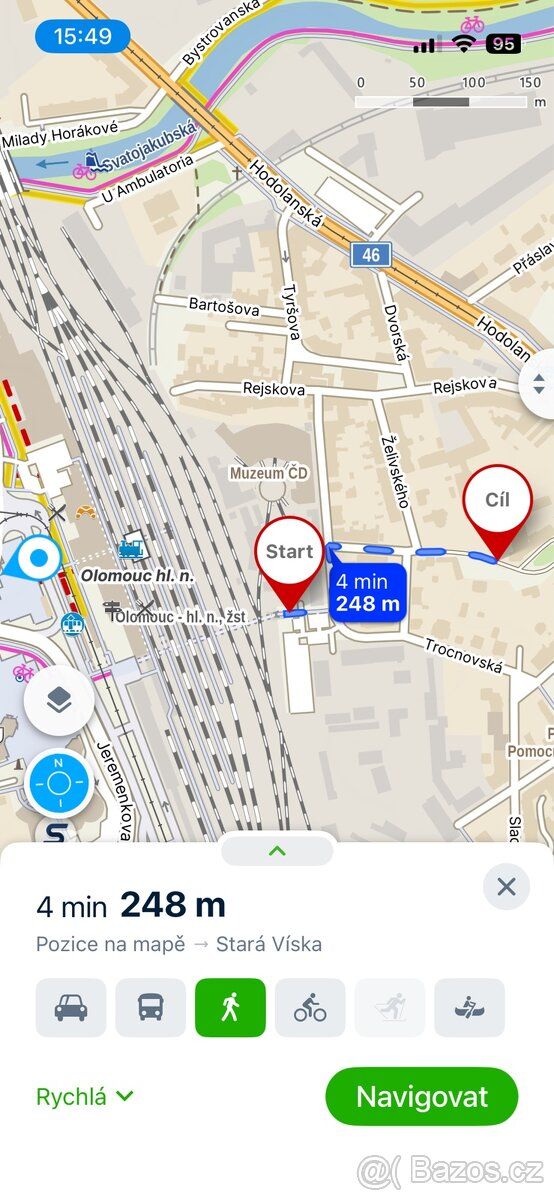Screen dimensions: 554x1200
Task: Select the walking route mode
Action: click(230, 1007)
